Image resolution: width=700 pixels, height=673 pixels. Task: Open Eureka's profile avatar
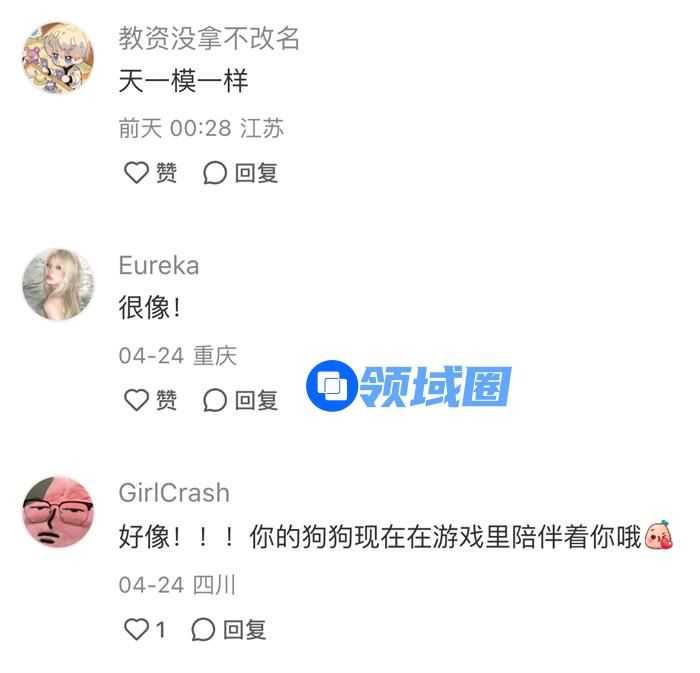click(x=58, y=286)
